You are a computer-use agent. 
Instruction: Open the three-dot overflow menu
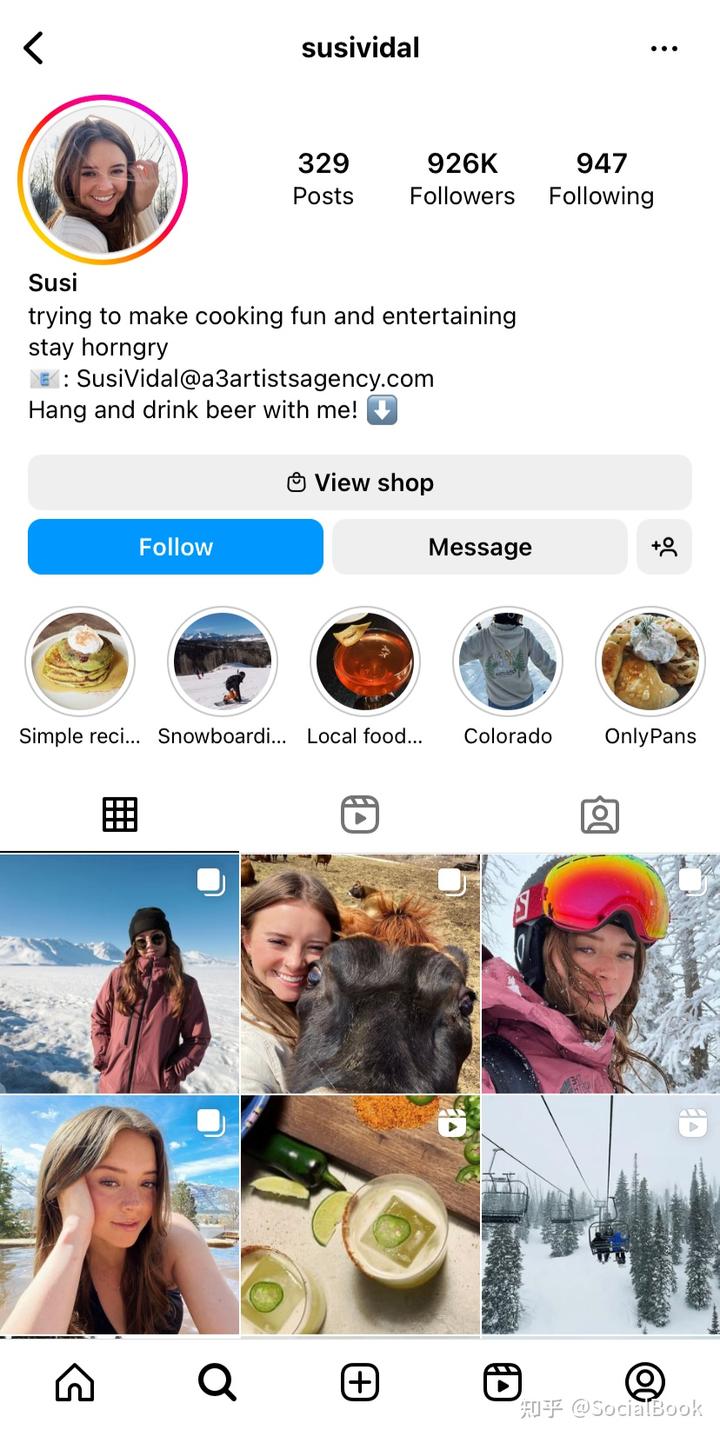[664, 48]
